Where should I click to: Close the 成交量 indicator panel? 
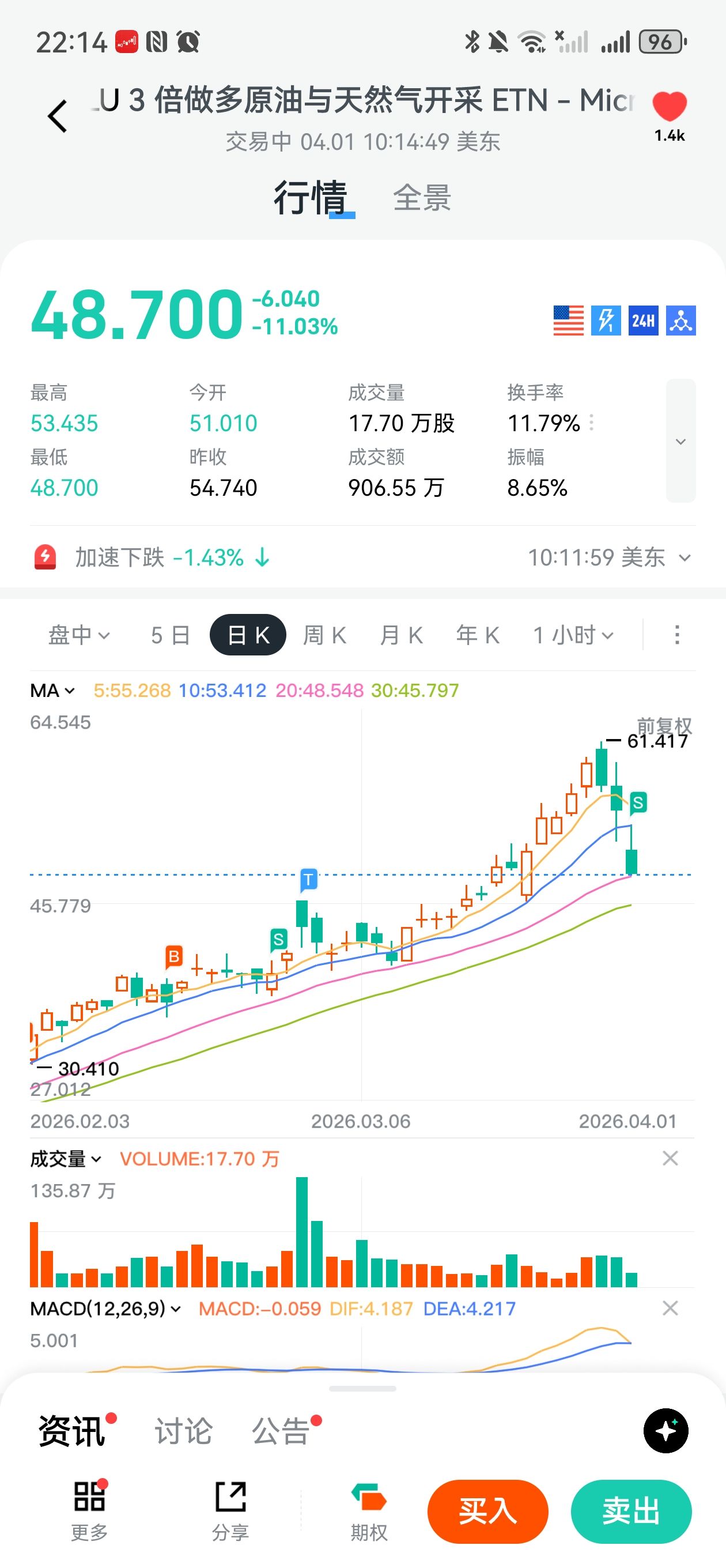click(x=670, y=1158)
